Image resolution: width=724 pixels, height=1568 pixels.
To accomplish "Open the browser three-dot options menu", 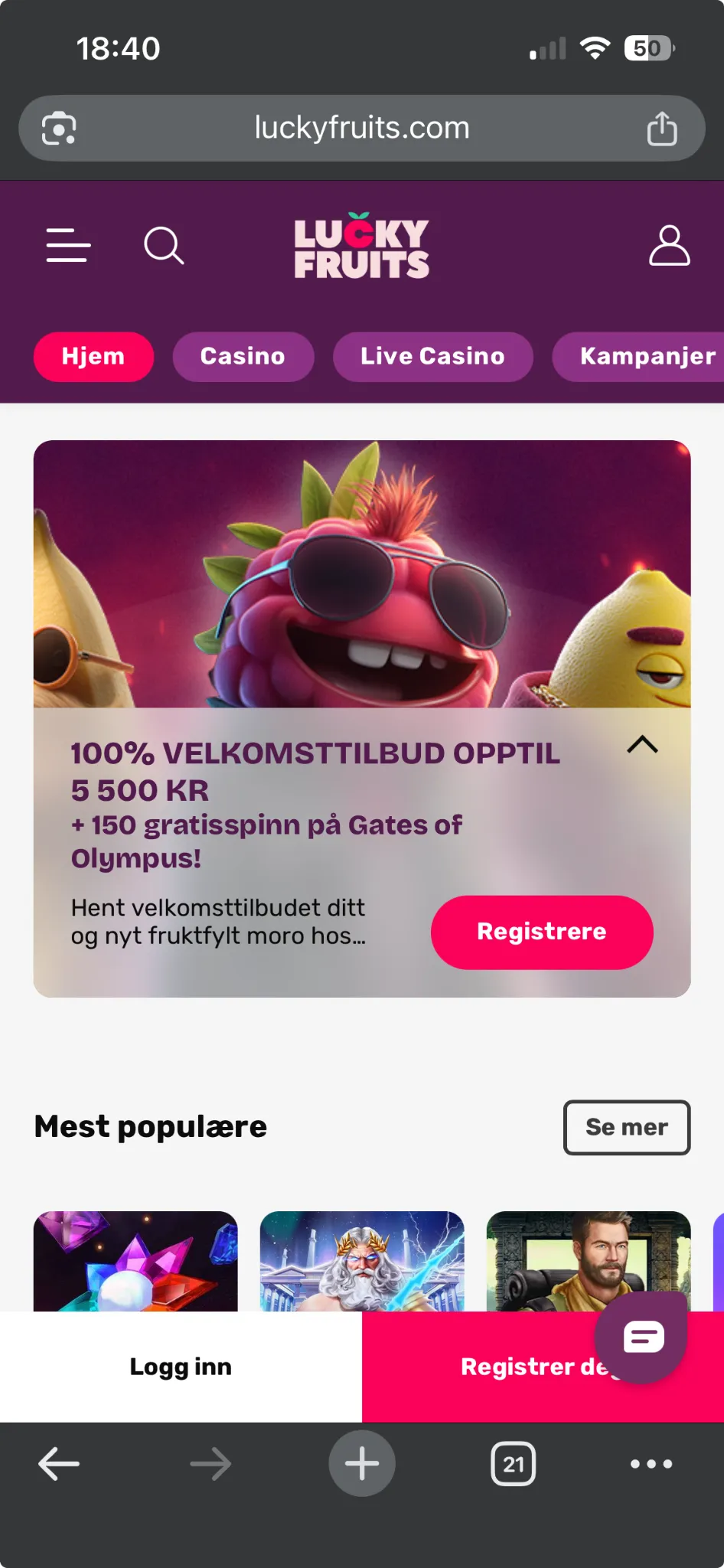I will pos(650,1463).
